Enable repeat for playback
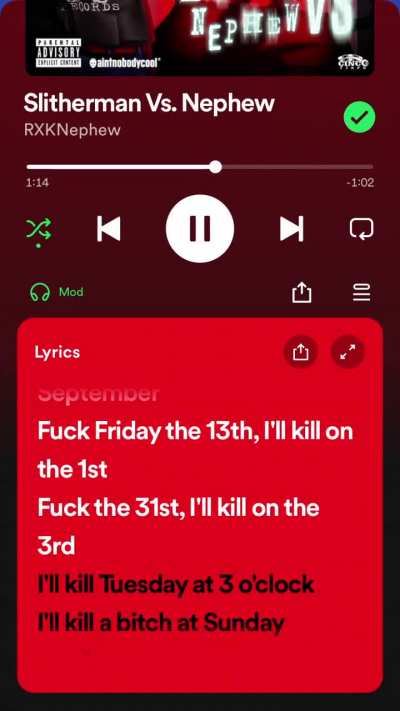The image size is (400, 711). (x=361, y=229)
